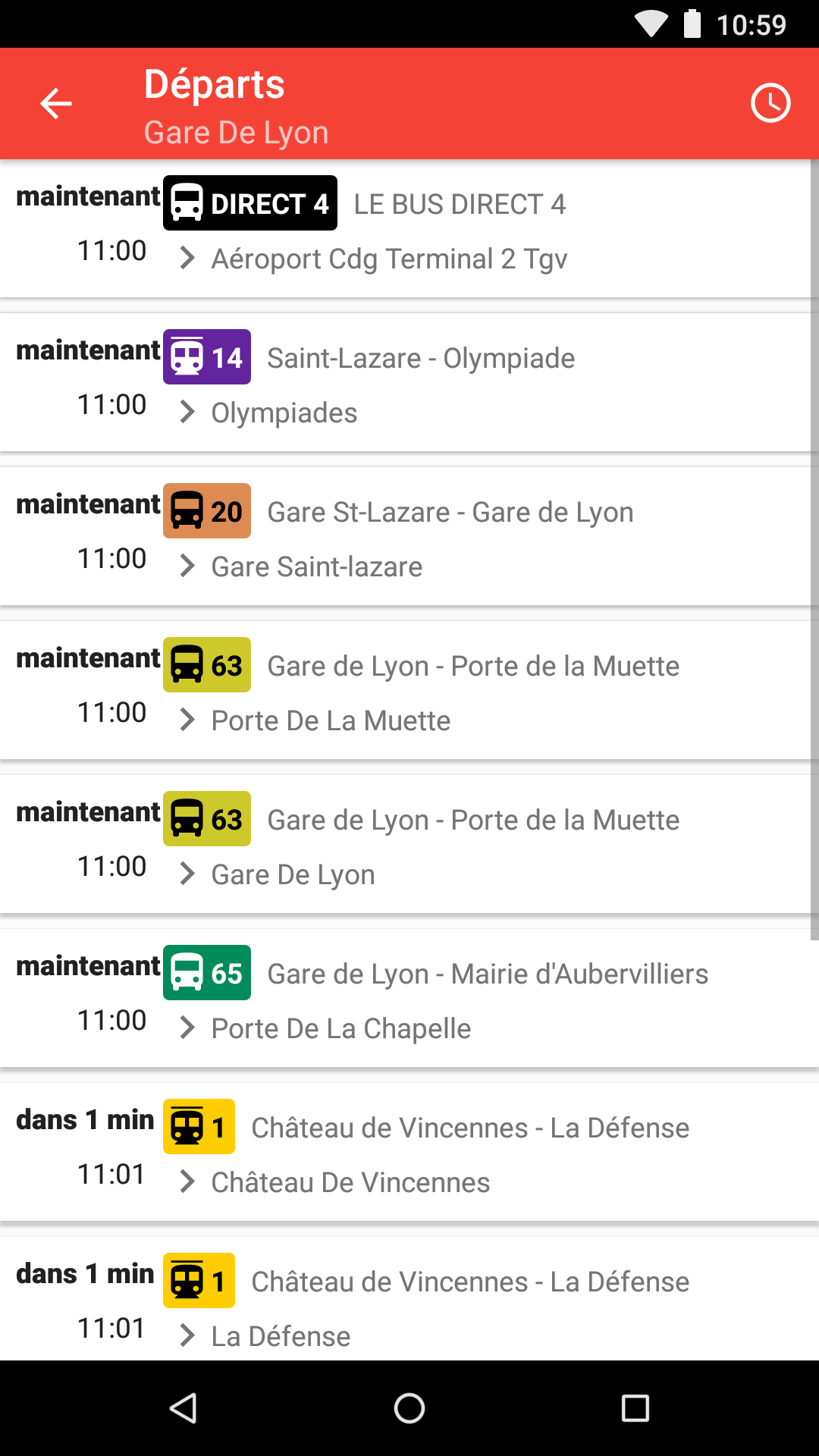Go back using the app bar arrow

pos(56,103)
